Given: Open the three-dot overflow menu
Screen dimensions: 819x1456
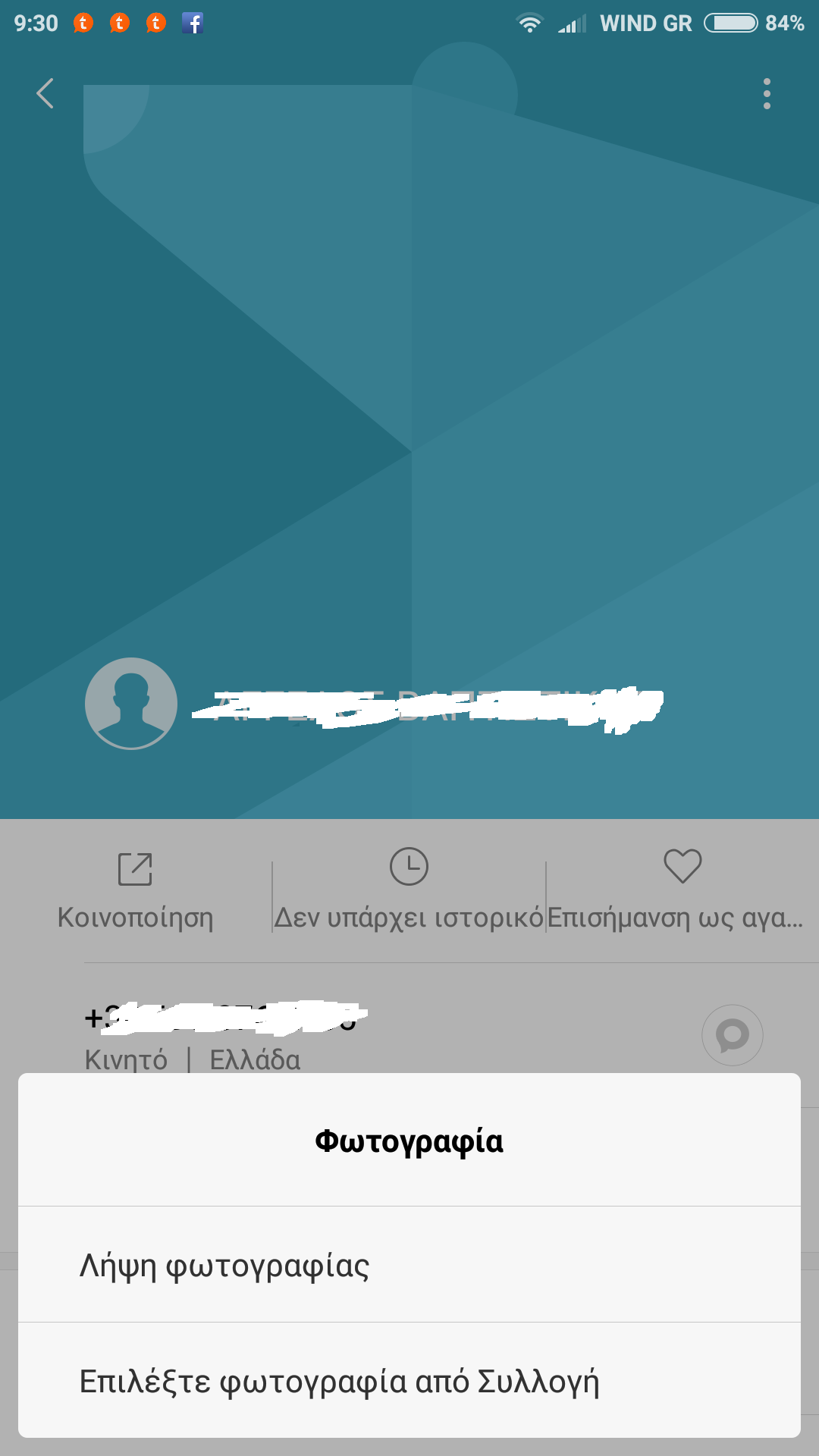Looking at the screenshot, I should 767,93.
